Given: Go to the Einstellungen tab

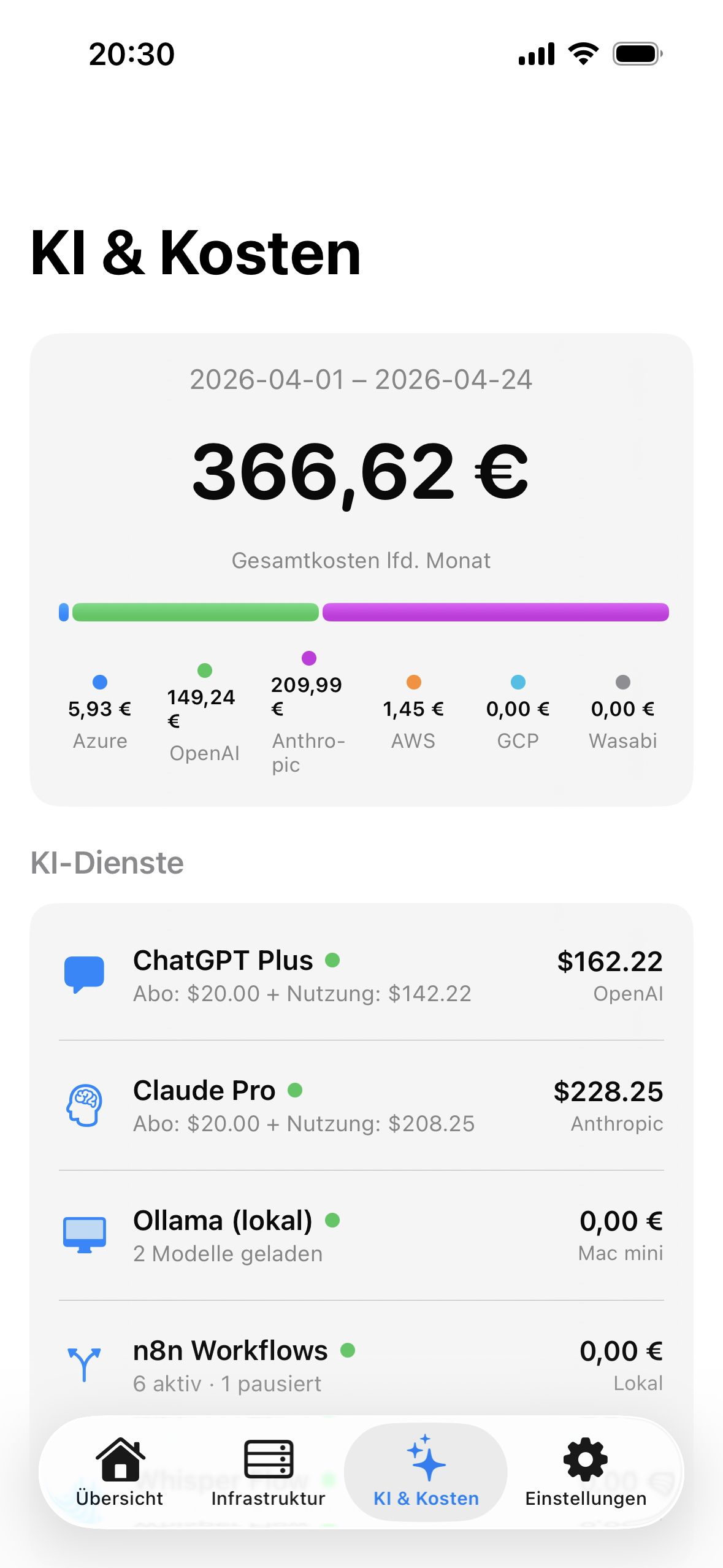Looking at the screenshot, I should 586,1472.
